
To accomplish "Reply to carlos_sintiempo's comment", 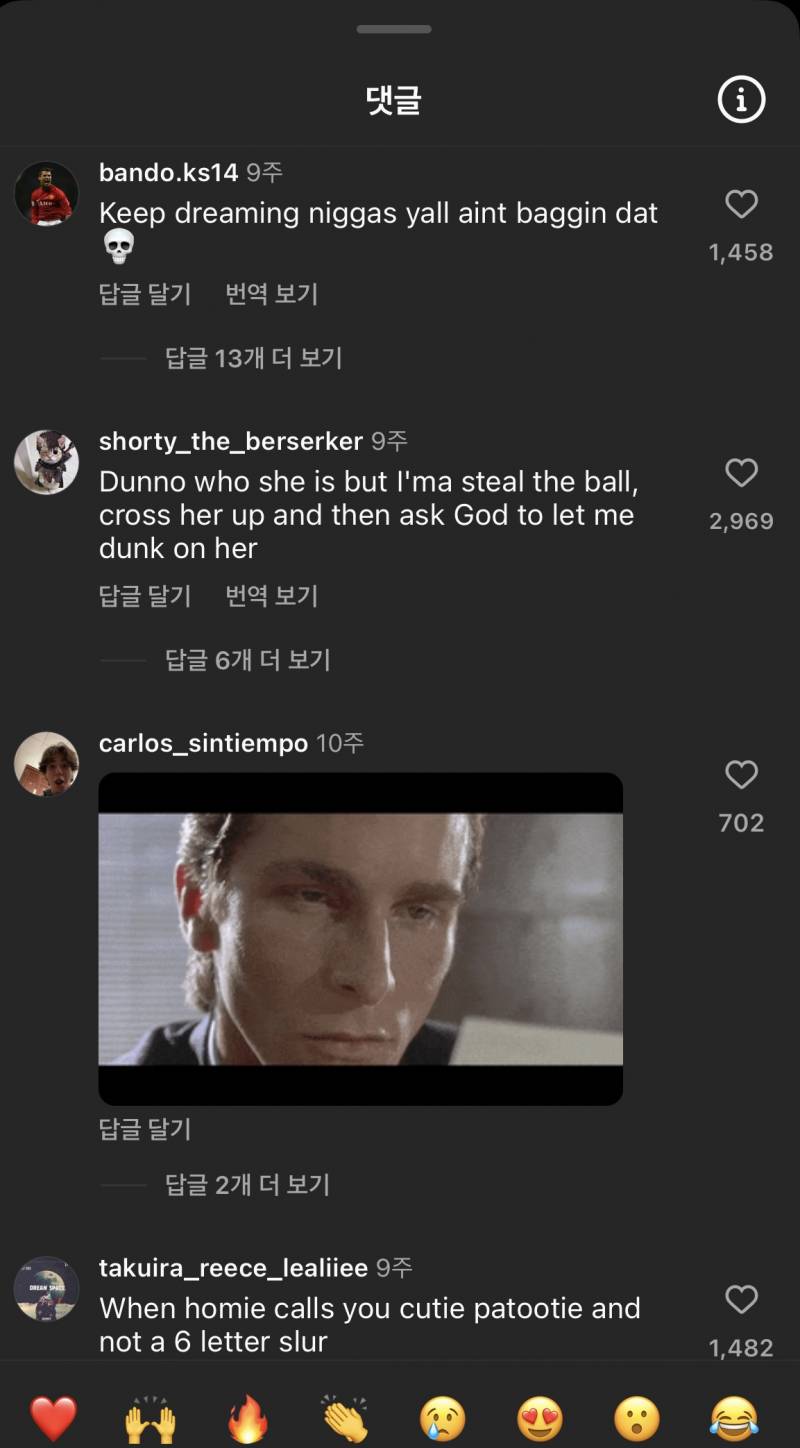I will coord(145,1129).
